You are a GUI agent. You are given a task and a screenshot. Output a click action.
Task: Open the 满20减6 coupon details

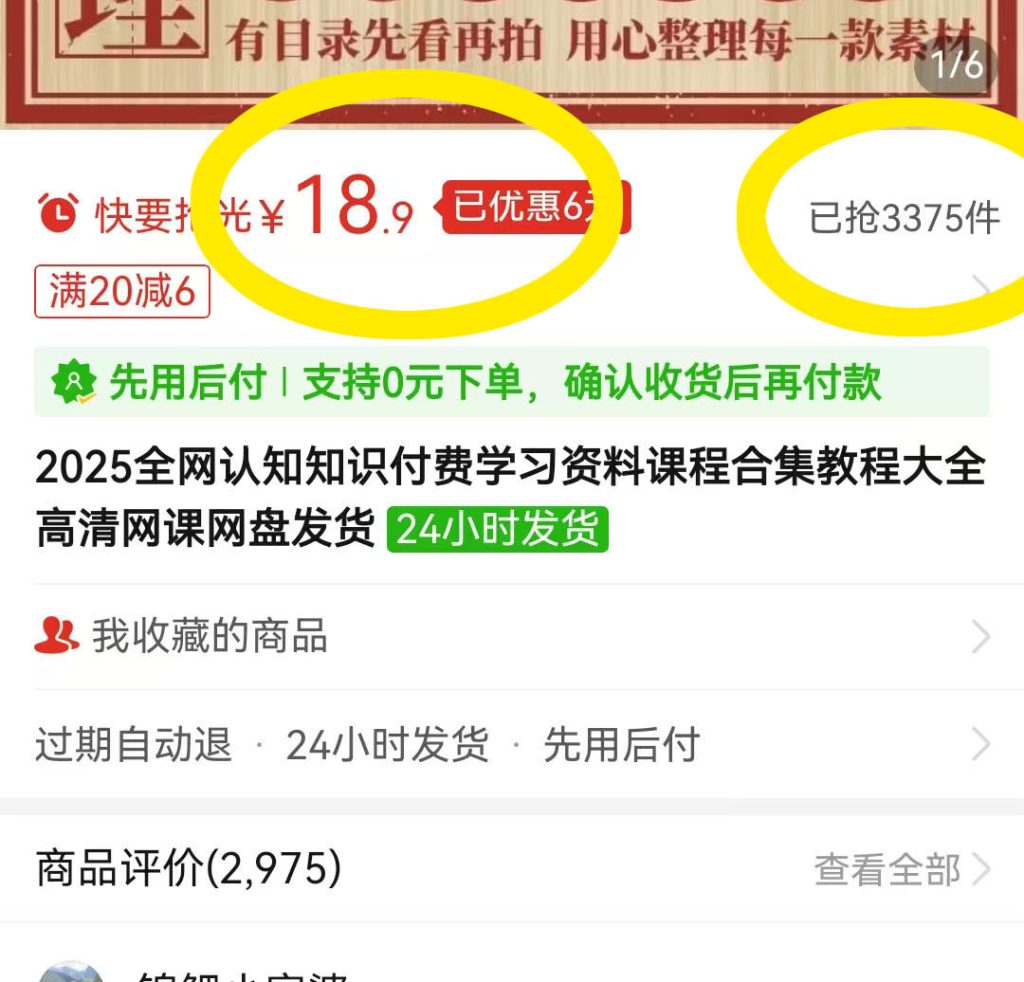coord(122,292)
